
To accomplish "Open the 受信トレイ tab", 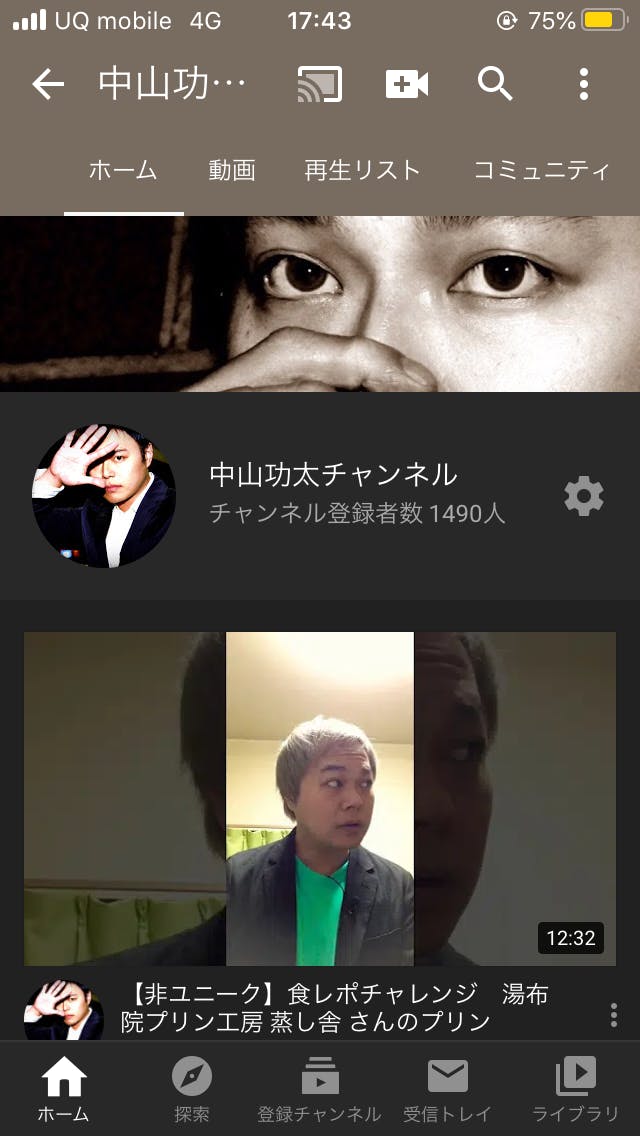I will pyautogui.click(x=447, y=1088).
